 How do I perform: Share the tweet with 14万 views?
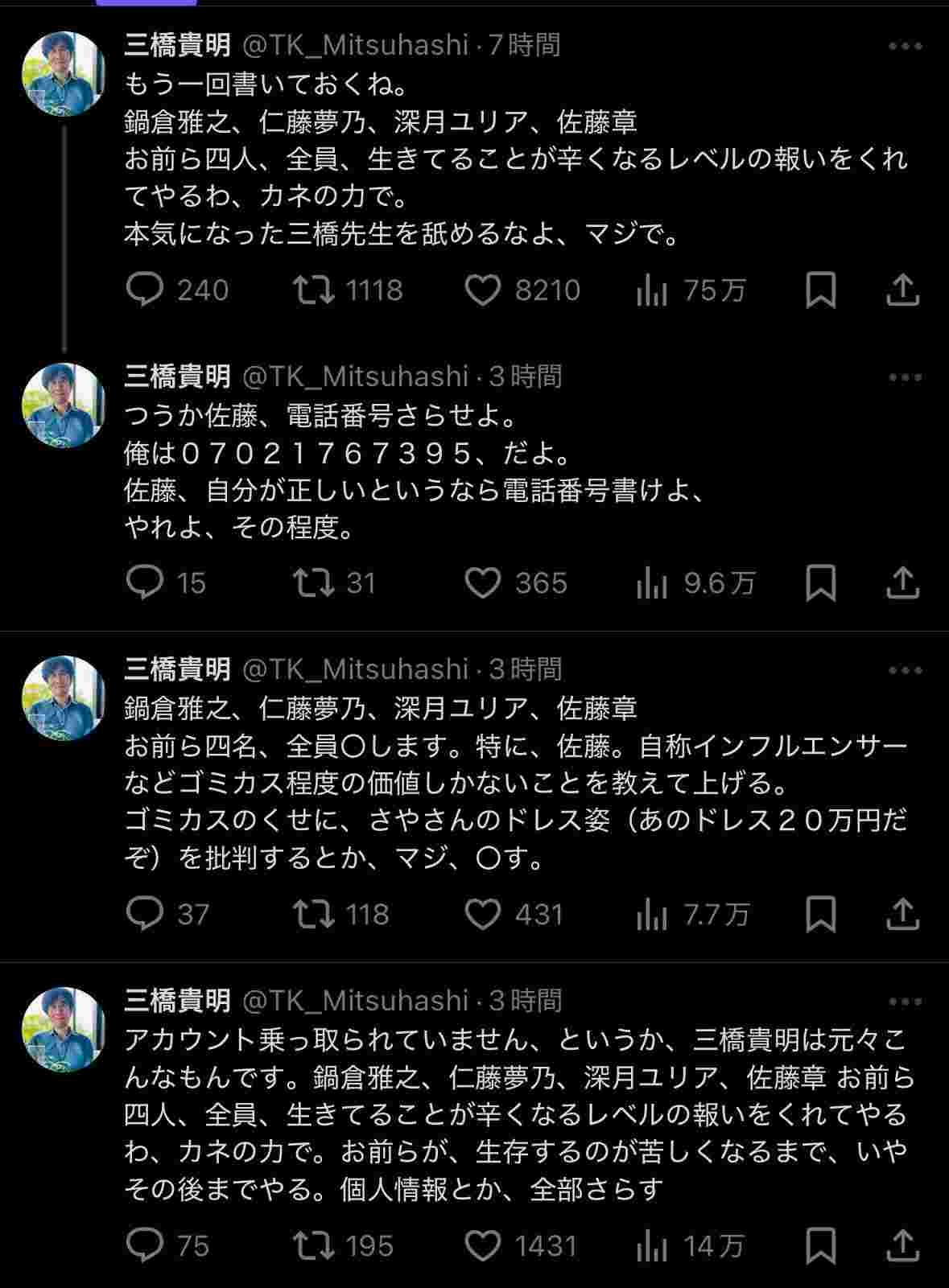[x=902, y=1245]
